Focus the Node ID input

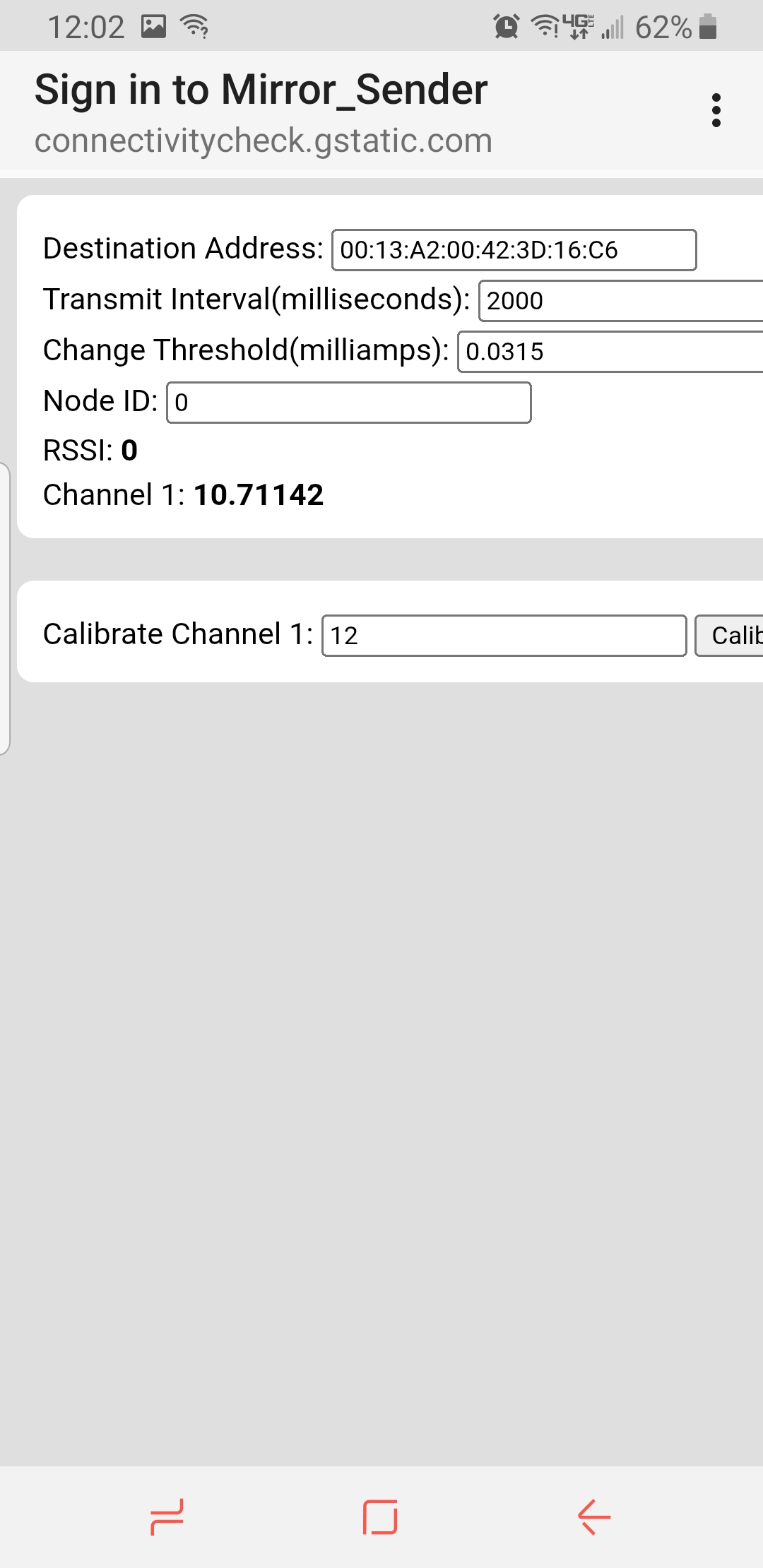pyautogui.click(x=349, y=403)
